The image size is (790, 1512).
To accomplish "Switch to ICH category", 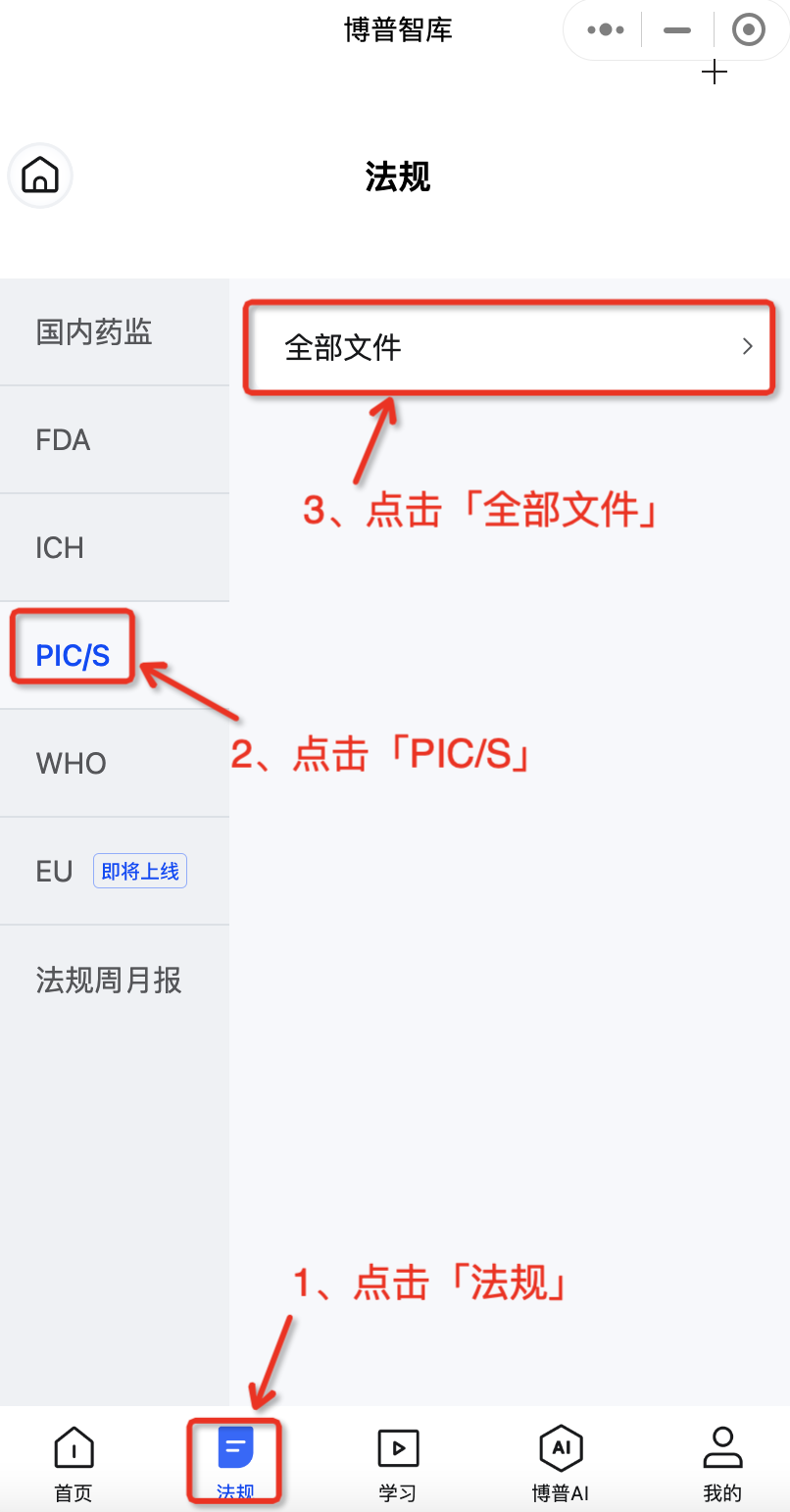I will pyautogui.click(x=115, y=548).
